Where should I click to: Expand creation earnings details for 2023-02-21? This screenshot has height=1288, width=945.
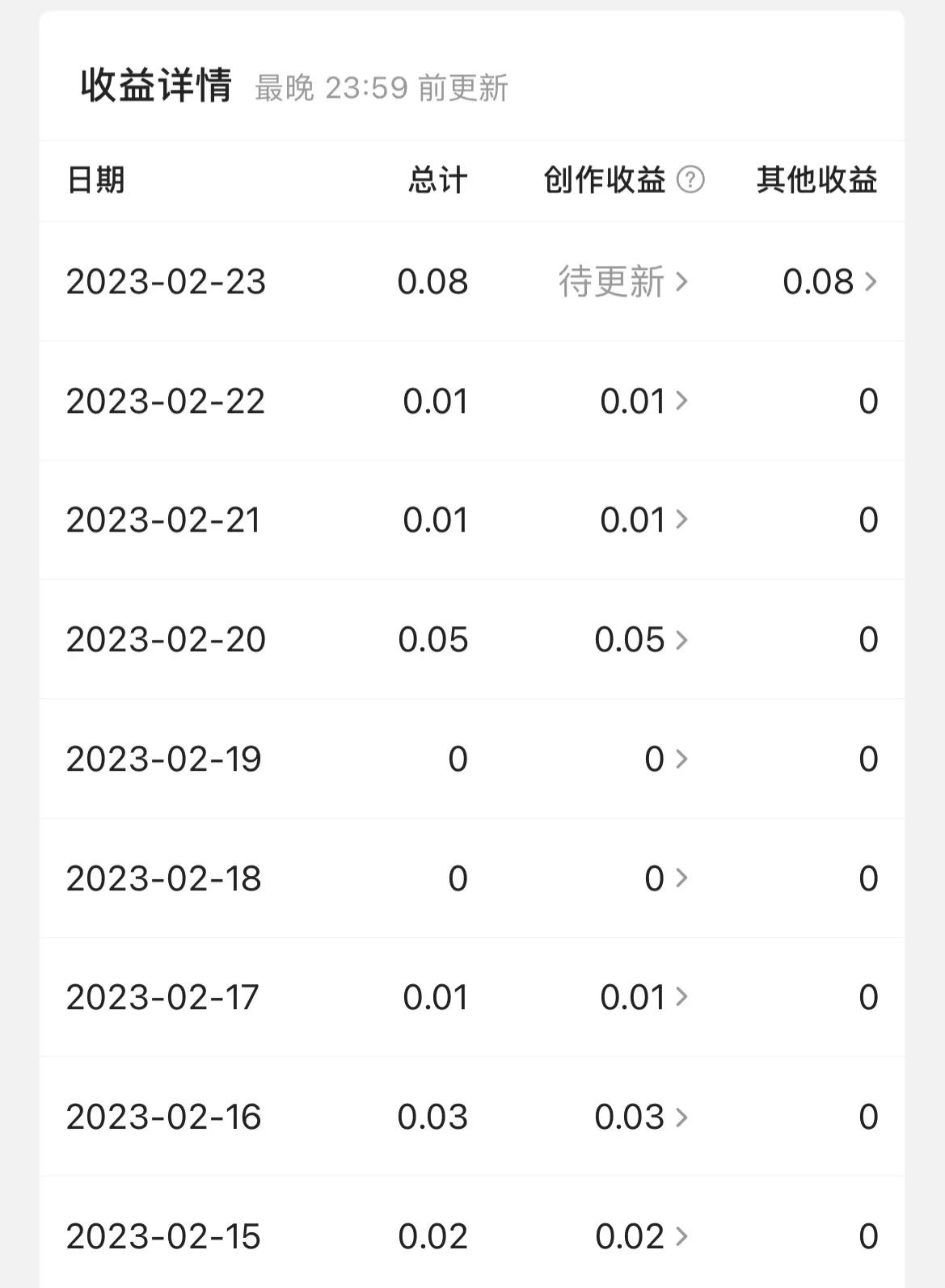pyautogui.click(x=681, y=520)
